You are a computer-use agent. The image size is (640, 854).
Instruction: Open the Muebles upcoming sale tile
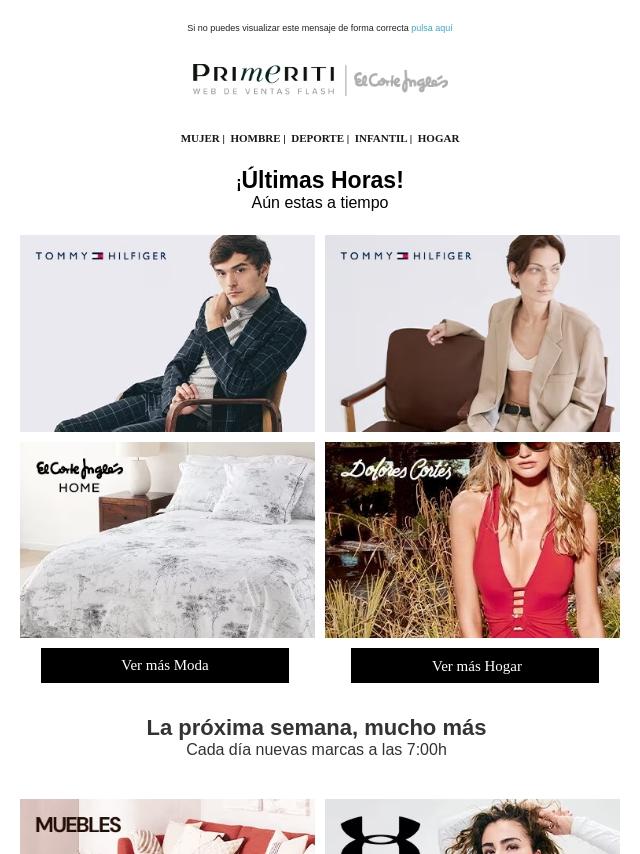[167, 827]
